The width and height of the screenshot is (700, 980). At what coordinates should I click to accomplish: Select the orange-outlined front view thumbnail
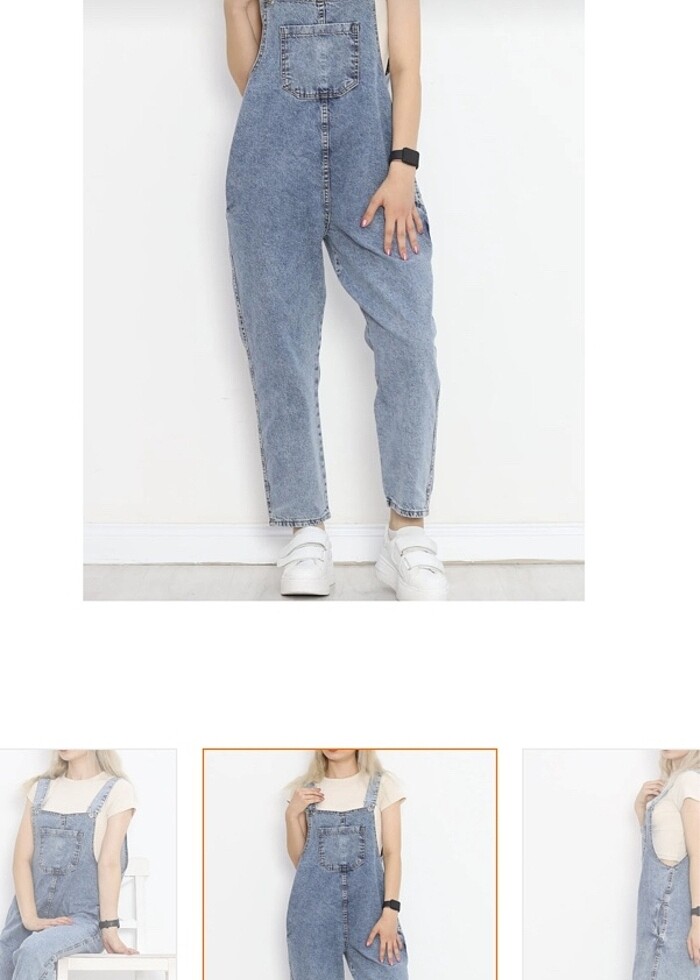pyautogui.click(x=350, y=864)
